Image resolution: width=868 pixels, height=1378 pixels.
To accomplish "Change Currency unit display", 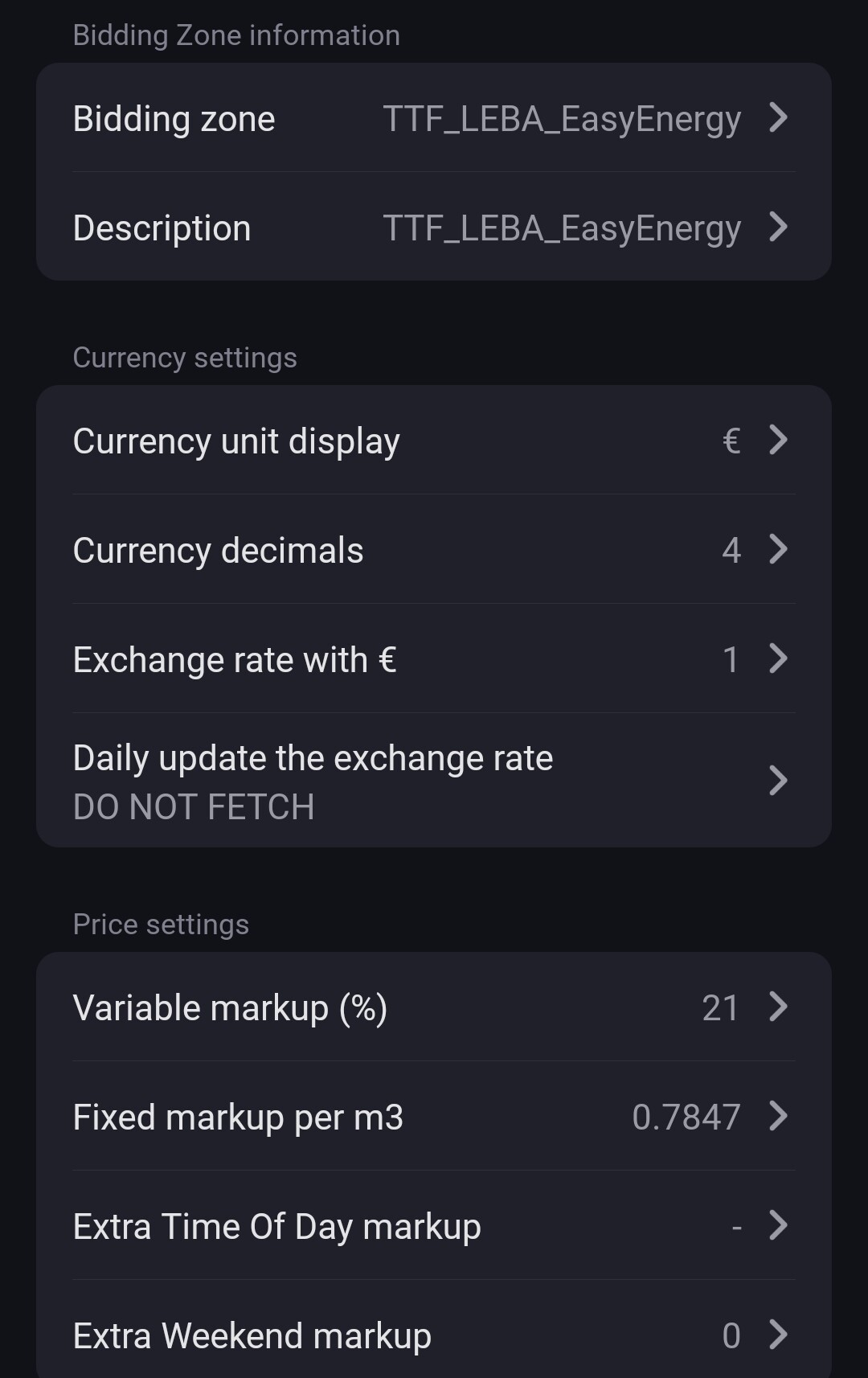I will pos(433,441).
